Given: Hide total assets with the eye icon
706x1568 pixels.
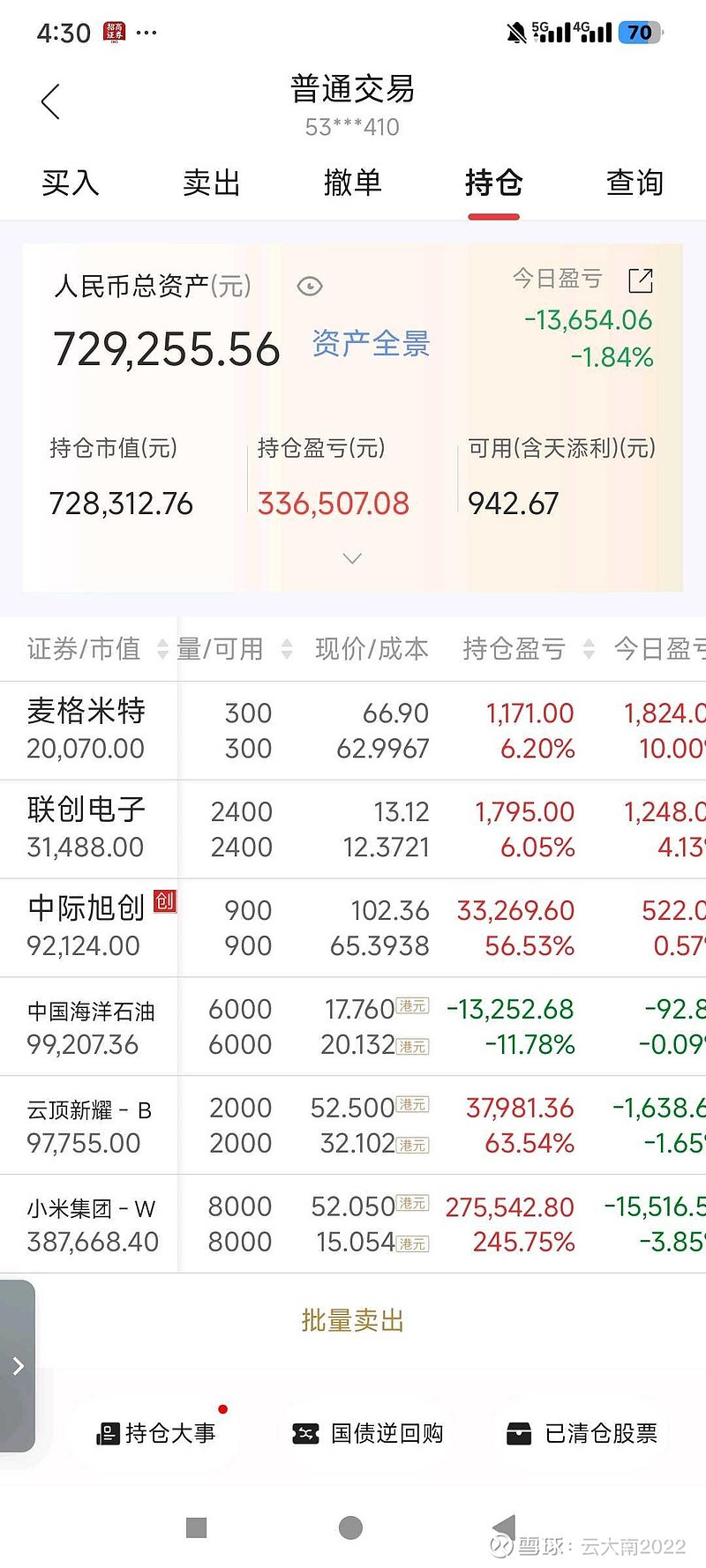Looking at the screenshot, I should coord(310,287).
